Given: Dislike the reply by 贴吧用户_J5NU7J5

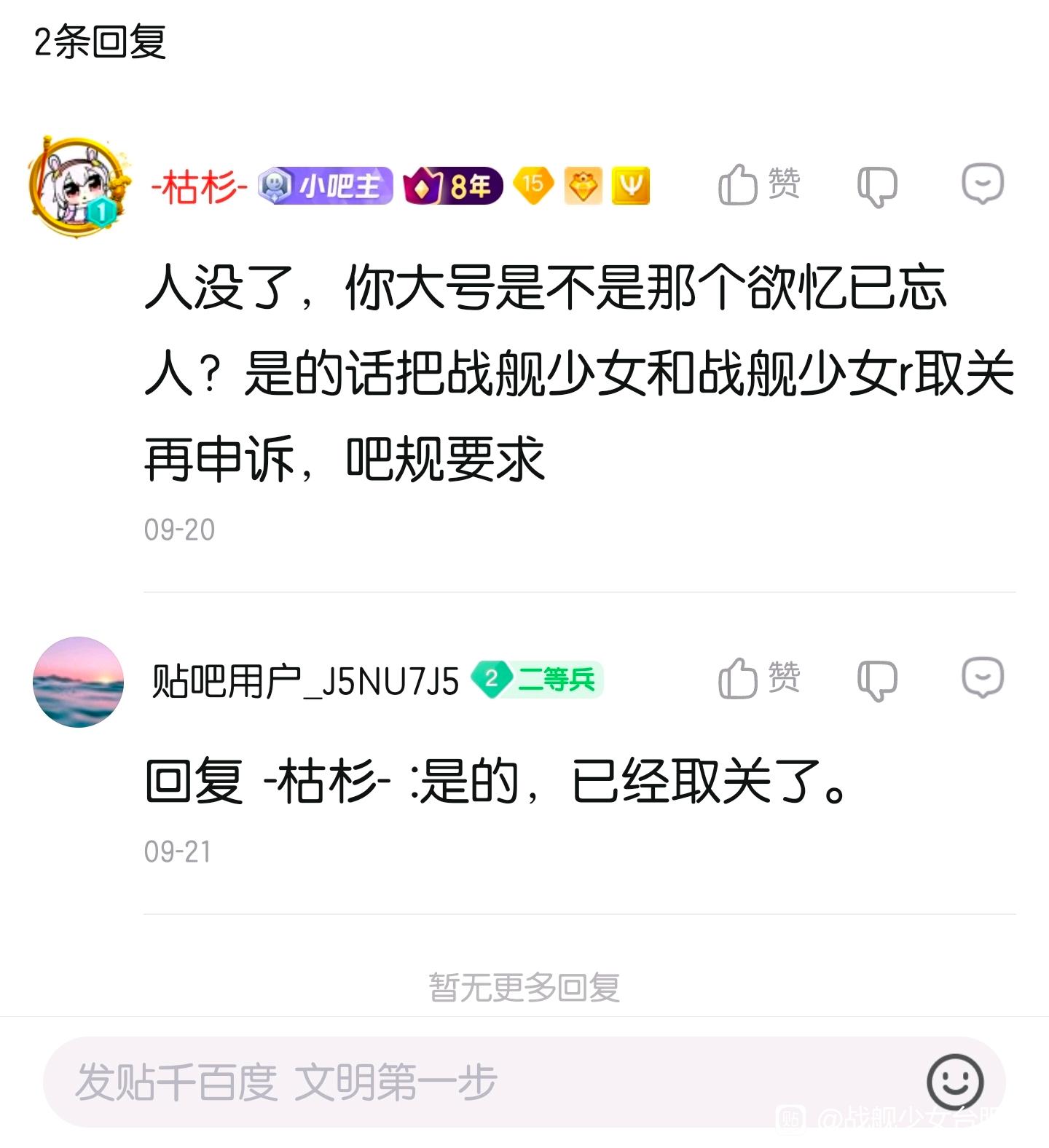Looking at the screenshot, I should click(x=877, y=680).
